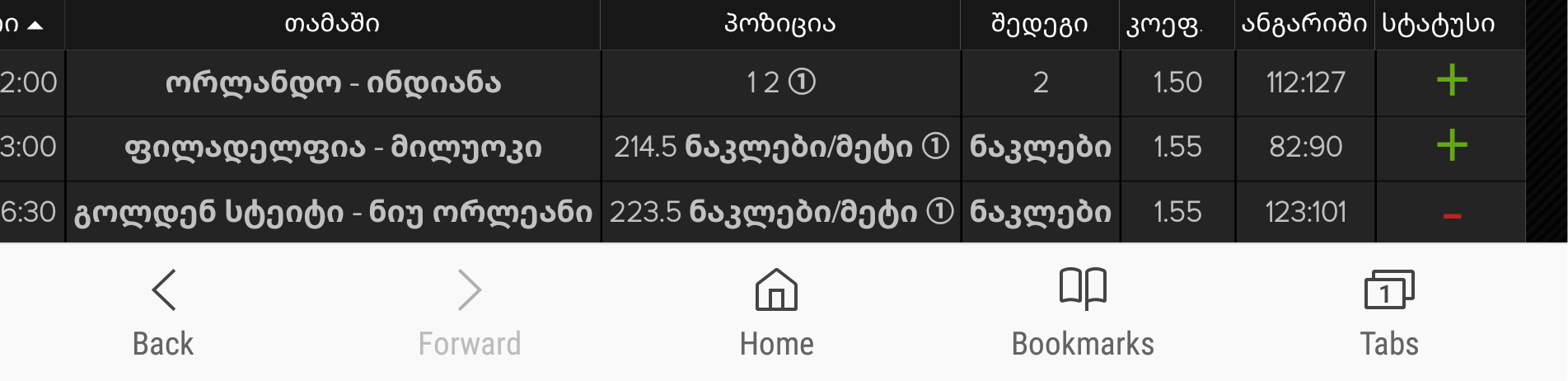The width and height of the screenshot is (1568, 381).
Task: Open the Bookmarks list
Action: (x=1083, y=312)
